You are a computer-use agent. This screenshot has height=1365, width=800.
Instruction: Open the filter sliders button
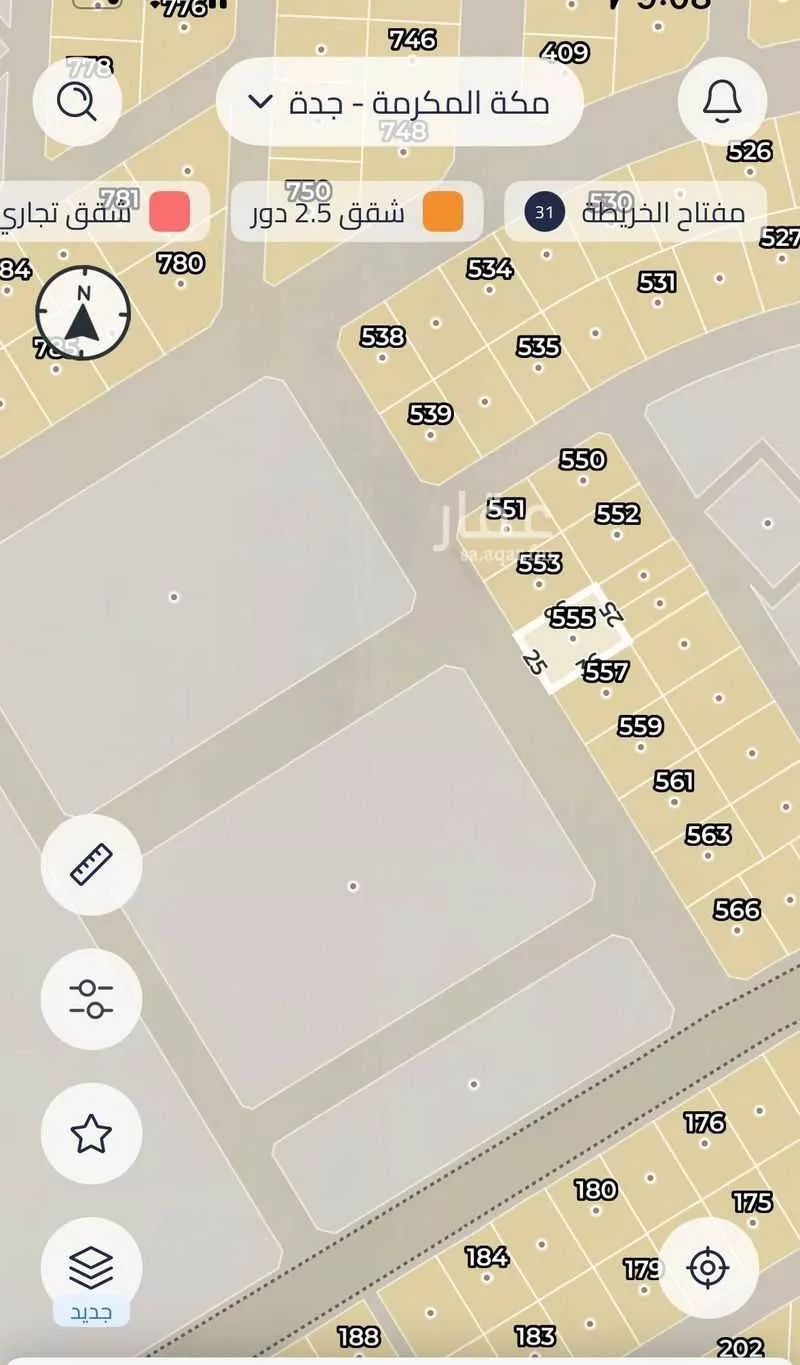tap(91, 999)
